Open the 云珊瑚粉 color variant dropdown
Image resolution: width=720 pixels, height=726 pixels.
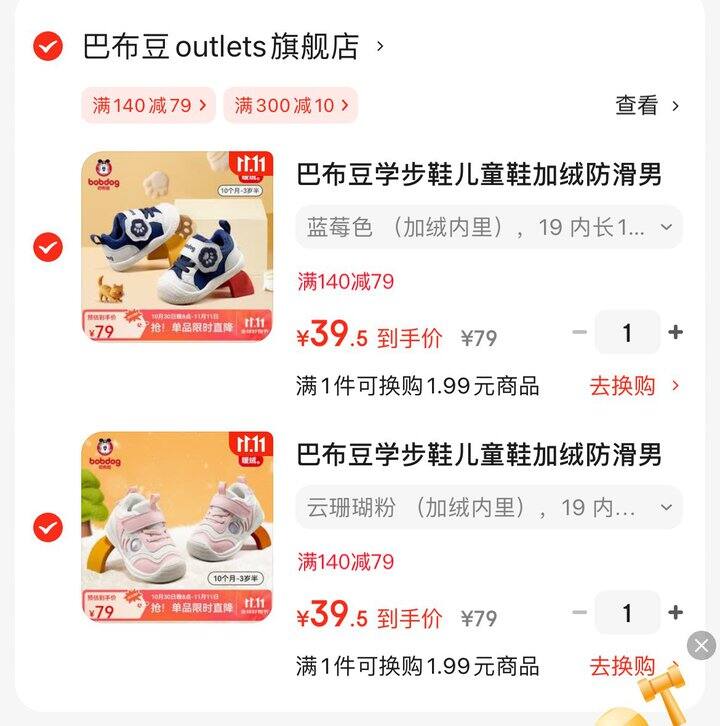pos(664,507)
